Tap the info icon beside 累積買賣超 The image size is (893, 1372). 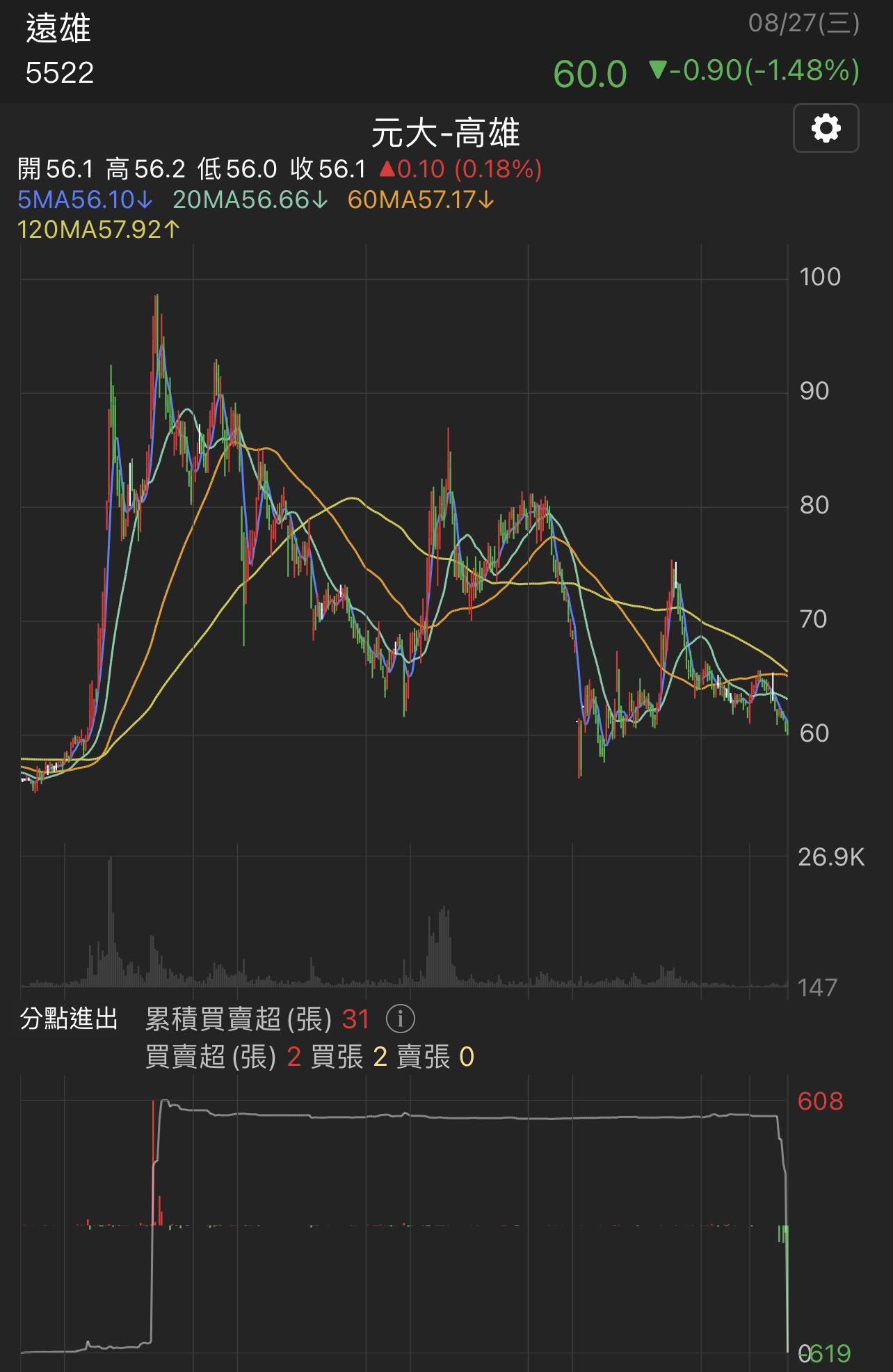pos(400,1019)
